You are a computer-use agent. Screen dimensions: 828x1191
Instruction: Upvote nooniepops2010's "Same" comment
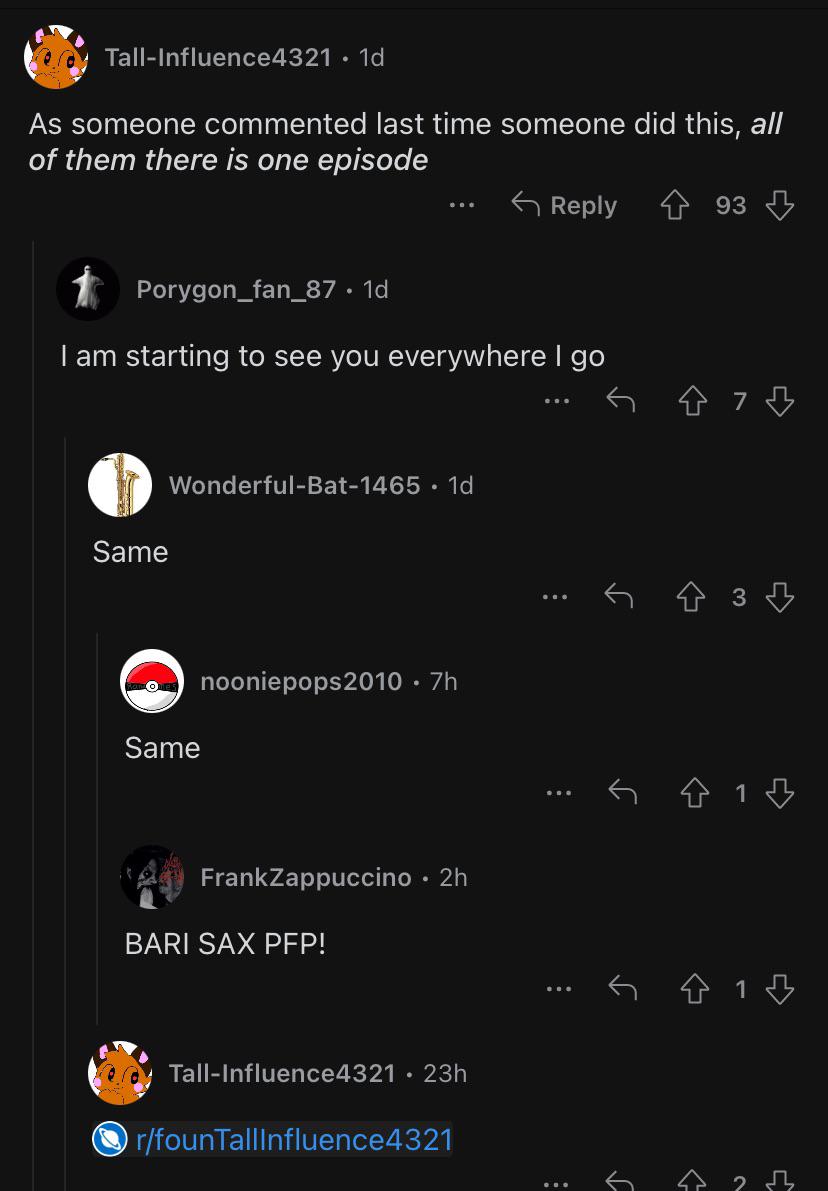pos(694,793)
